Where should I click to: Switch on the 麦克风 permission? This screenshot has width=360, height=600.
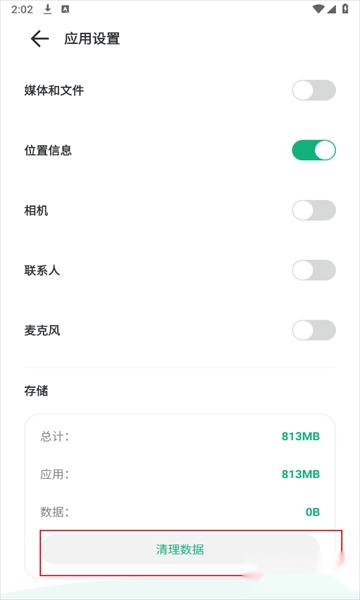(x=314, y=331)
